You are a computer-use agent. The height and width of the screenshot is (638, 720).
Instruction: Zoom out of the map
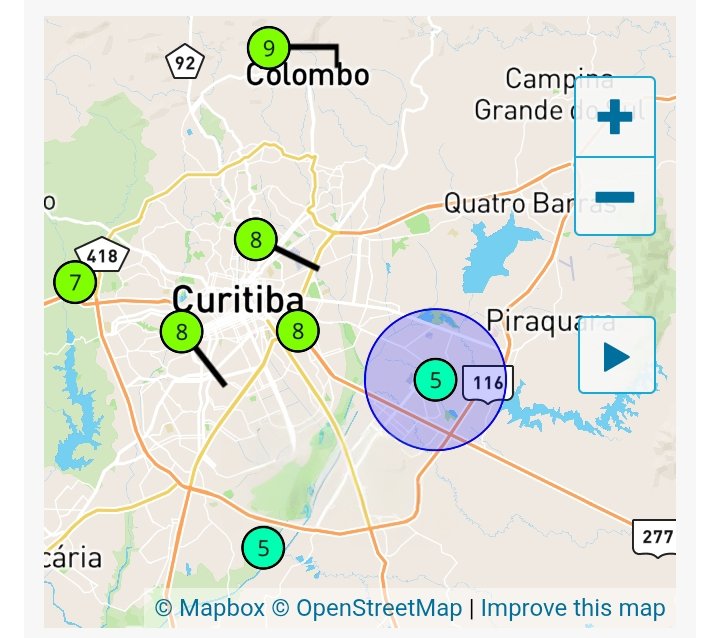click(x=614, y=196)
